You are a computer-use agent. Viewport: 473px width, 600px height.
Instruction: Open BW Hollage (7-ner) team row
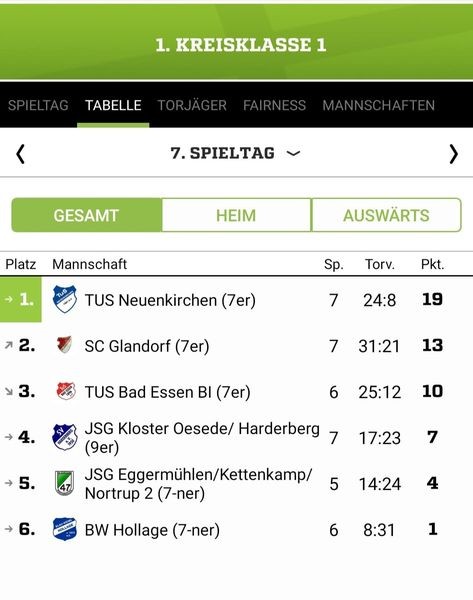pyautogui.click(x=236, y=530)
